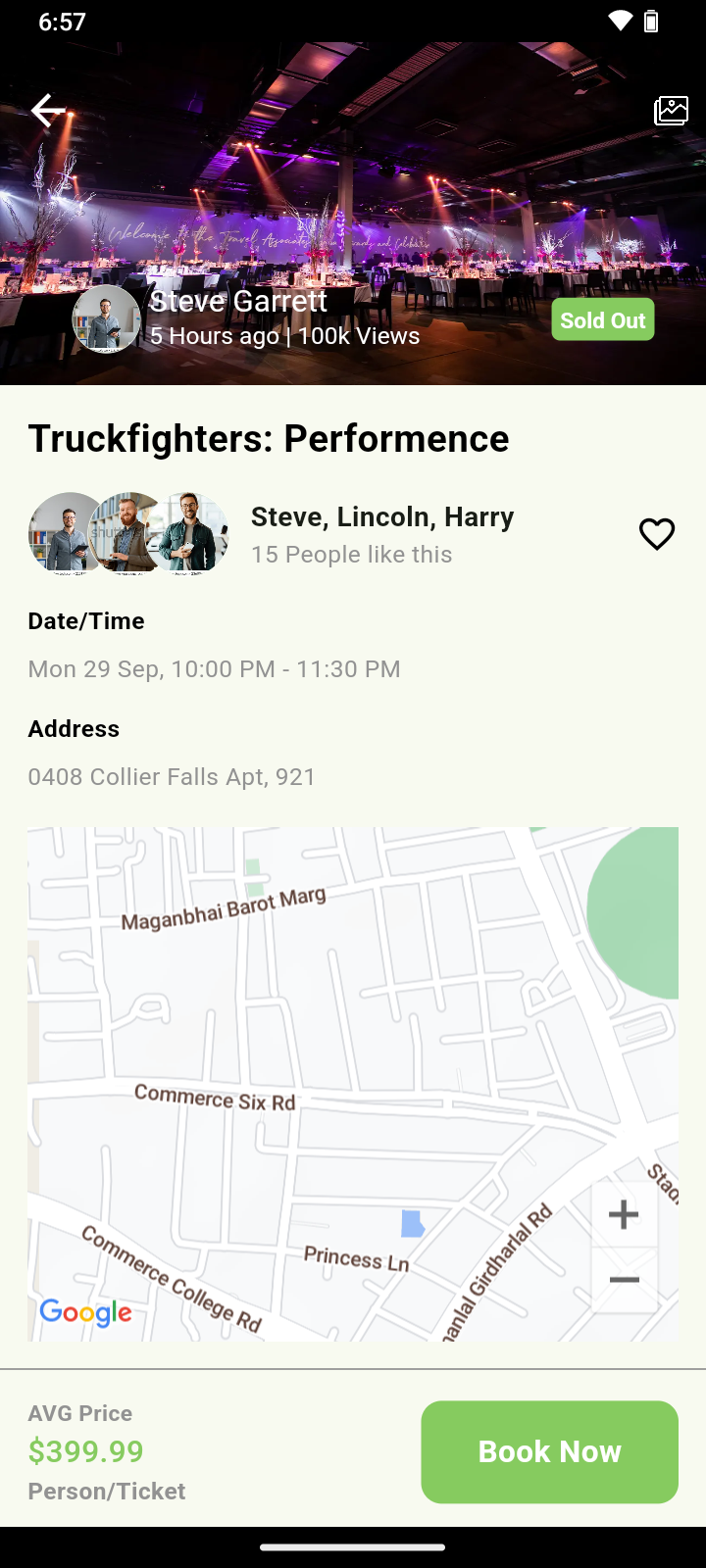The image size is (706, 1568).
Task: Tap the Book Now button
Action: [x=549, y=1451]
